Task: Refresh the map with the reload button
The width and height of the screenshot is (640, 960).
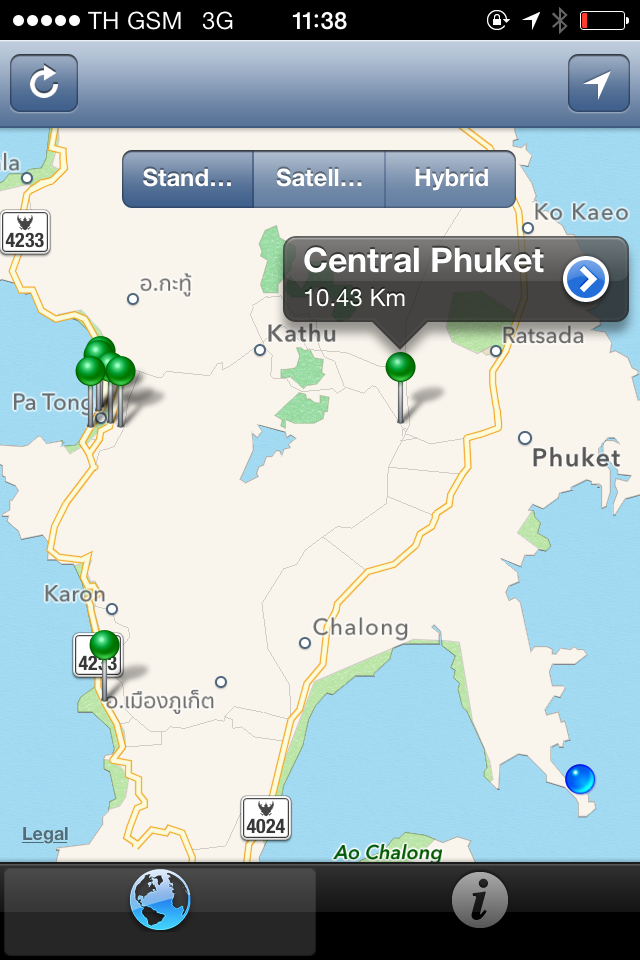Action: (x=44, y=83)
